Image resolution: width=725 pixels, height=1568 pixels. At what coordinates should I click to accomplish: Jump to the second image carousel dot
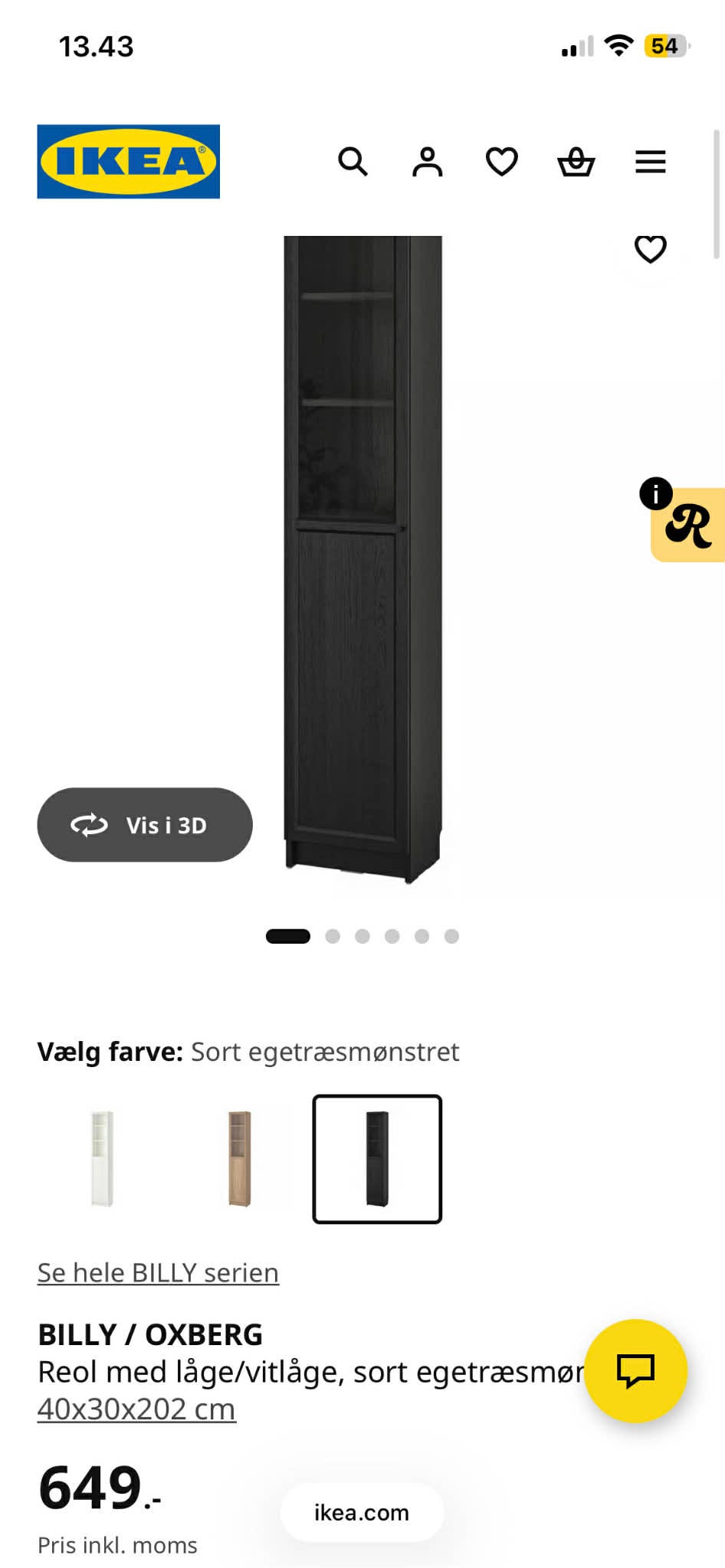pyautogui.click(x=333, y=936)
